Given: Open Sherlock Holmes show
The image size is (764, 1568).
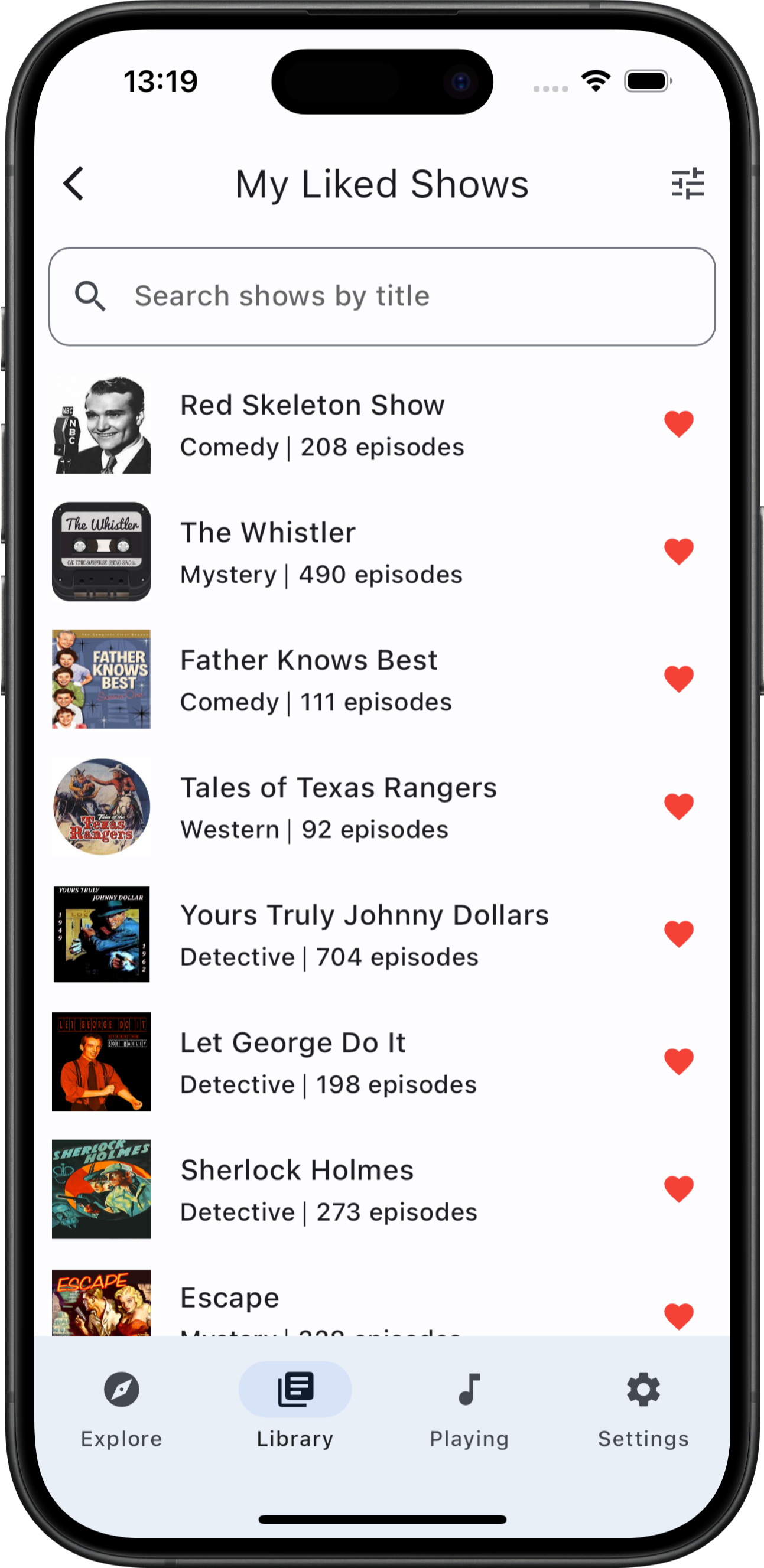Looking at the screenshot, I should (297, 1189).
